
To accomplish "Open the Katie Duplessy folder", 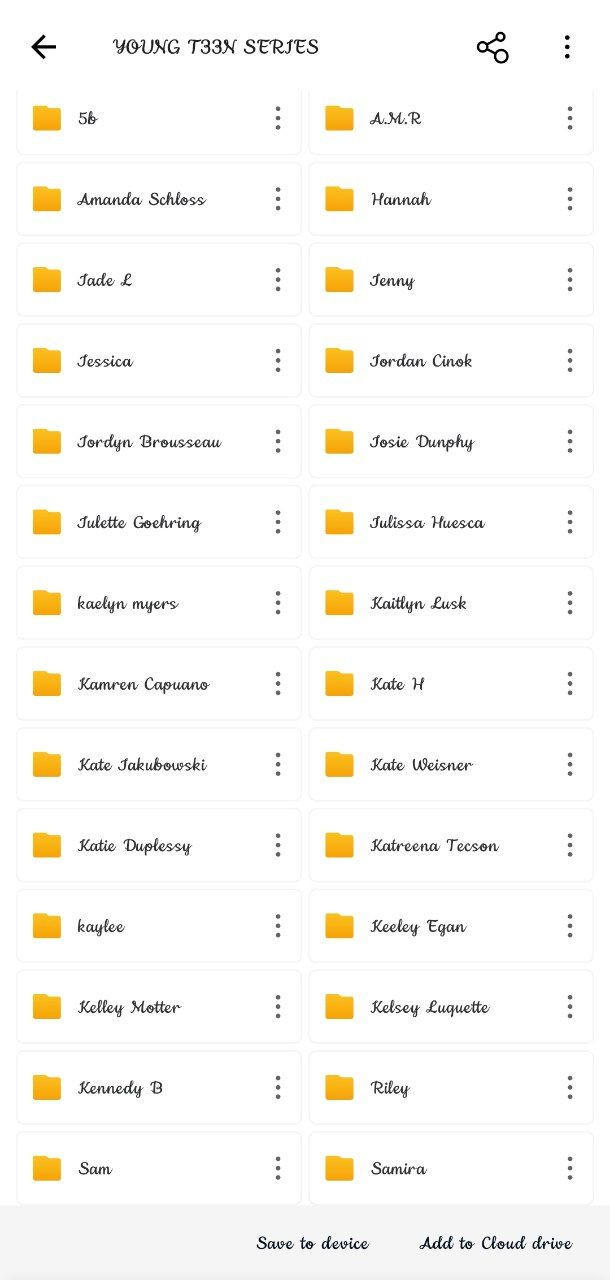I will click(134, 846).
